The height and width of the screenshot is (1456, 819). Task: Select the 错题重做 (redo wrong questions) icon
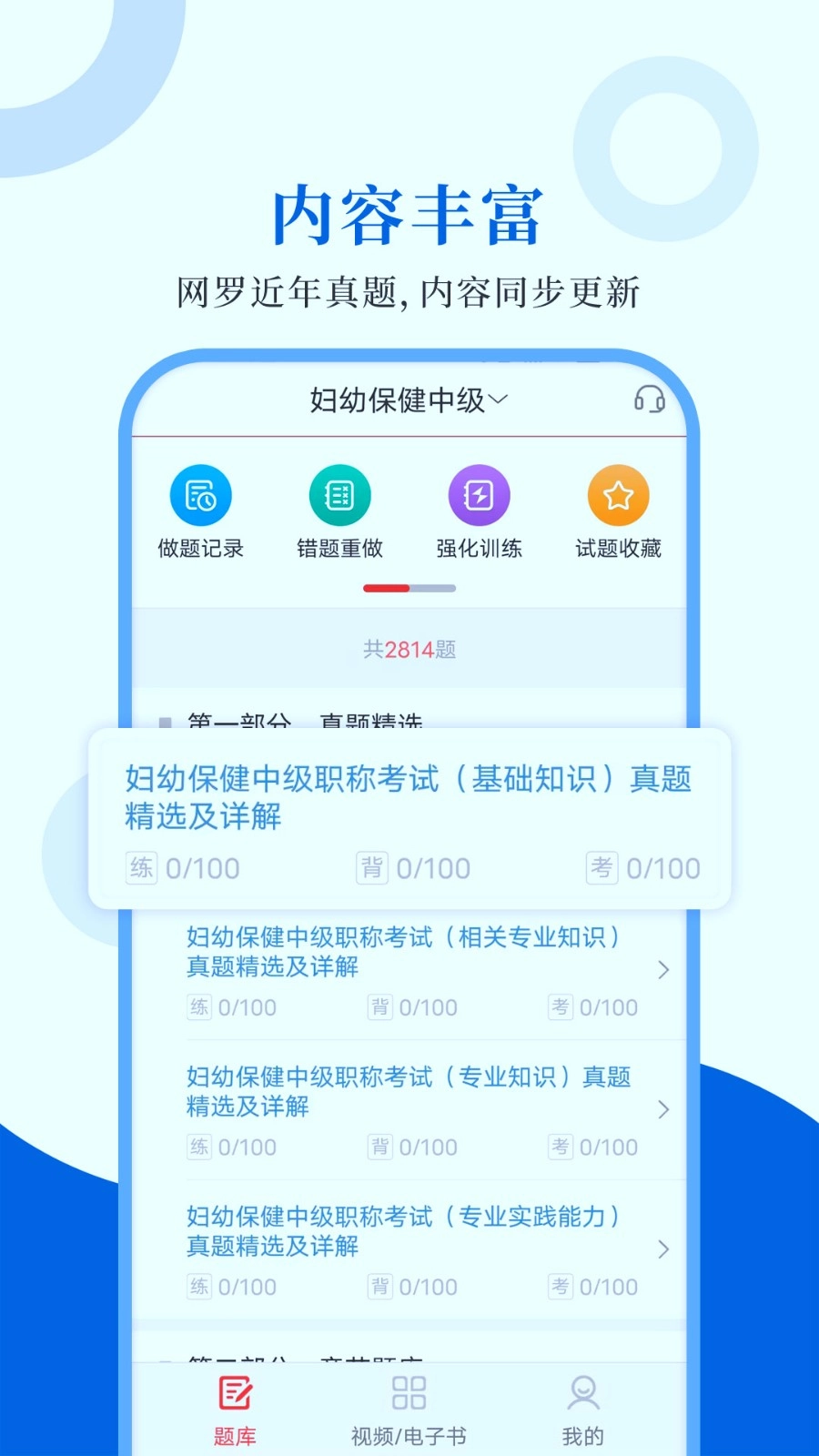point(339,494)
